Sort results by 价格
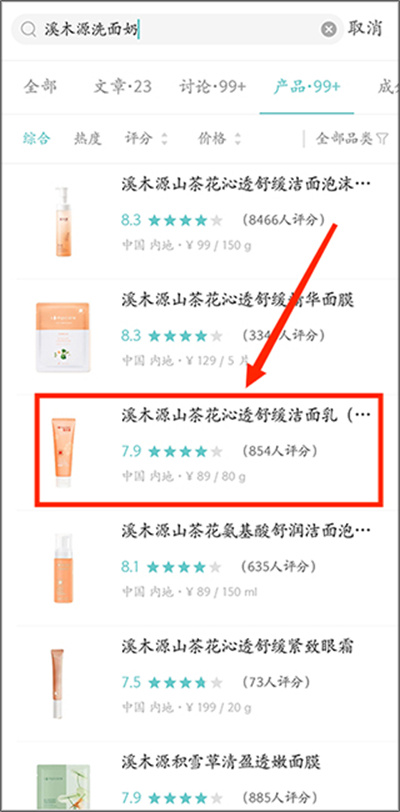 tap(220, 138)
